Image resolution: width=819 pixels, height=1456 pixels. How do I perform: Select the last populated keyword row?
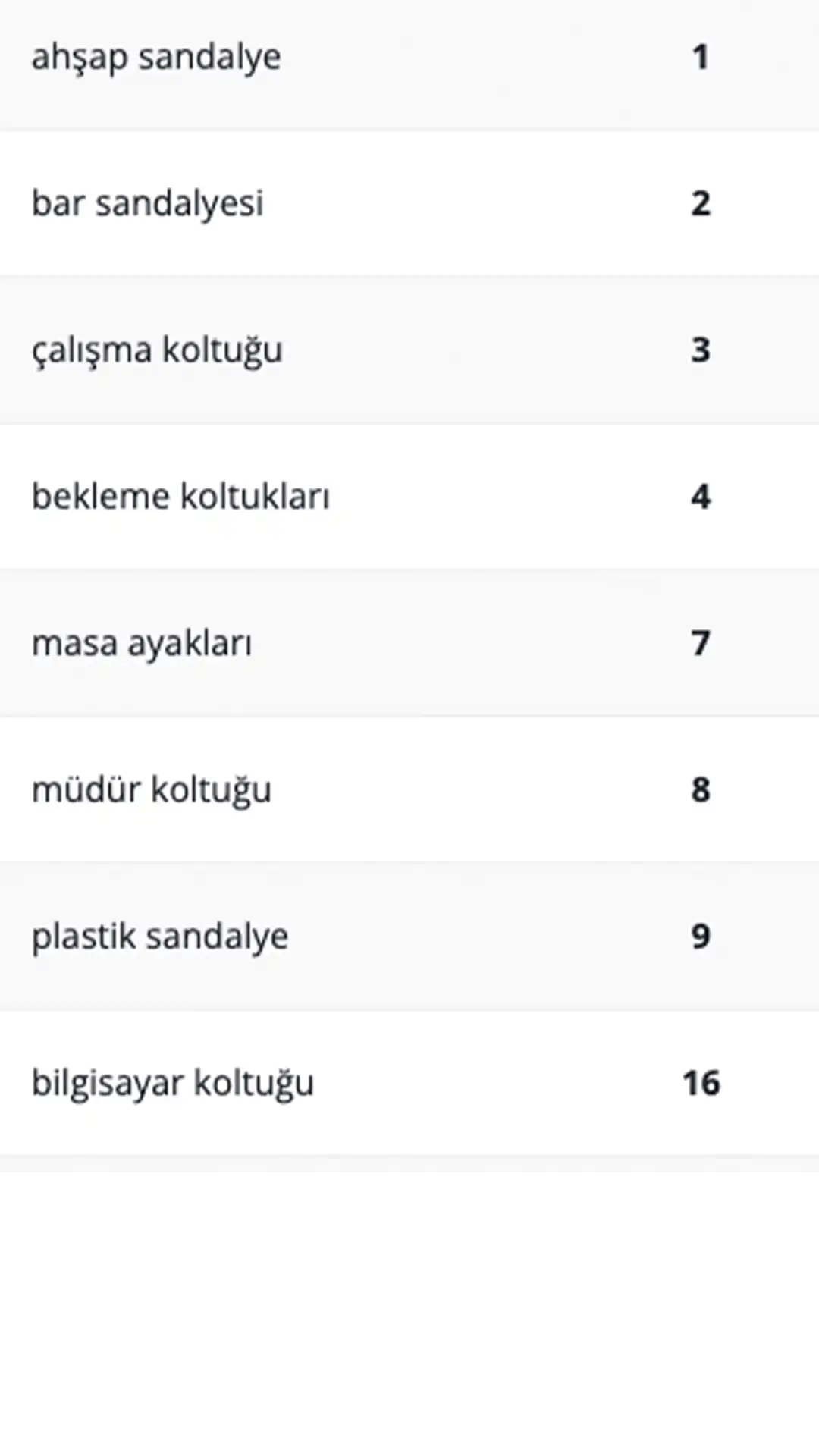pos(409,1082)
